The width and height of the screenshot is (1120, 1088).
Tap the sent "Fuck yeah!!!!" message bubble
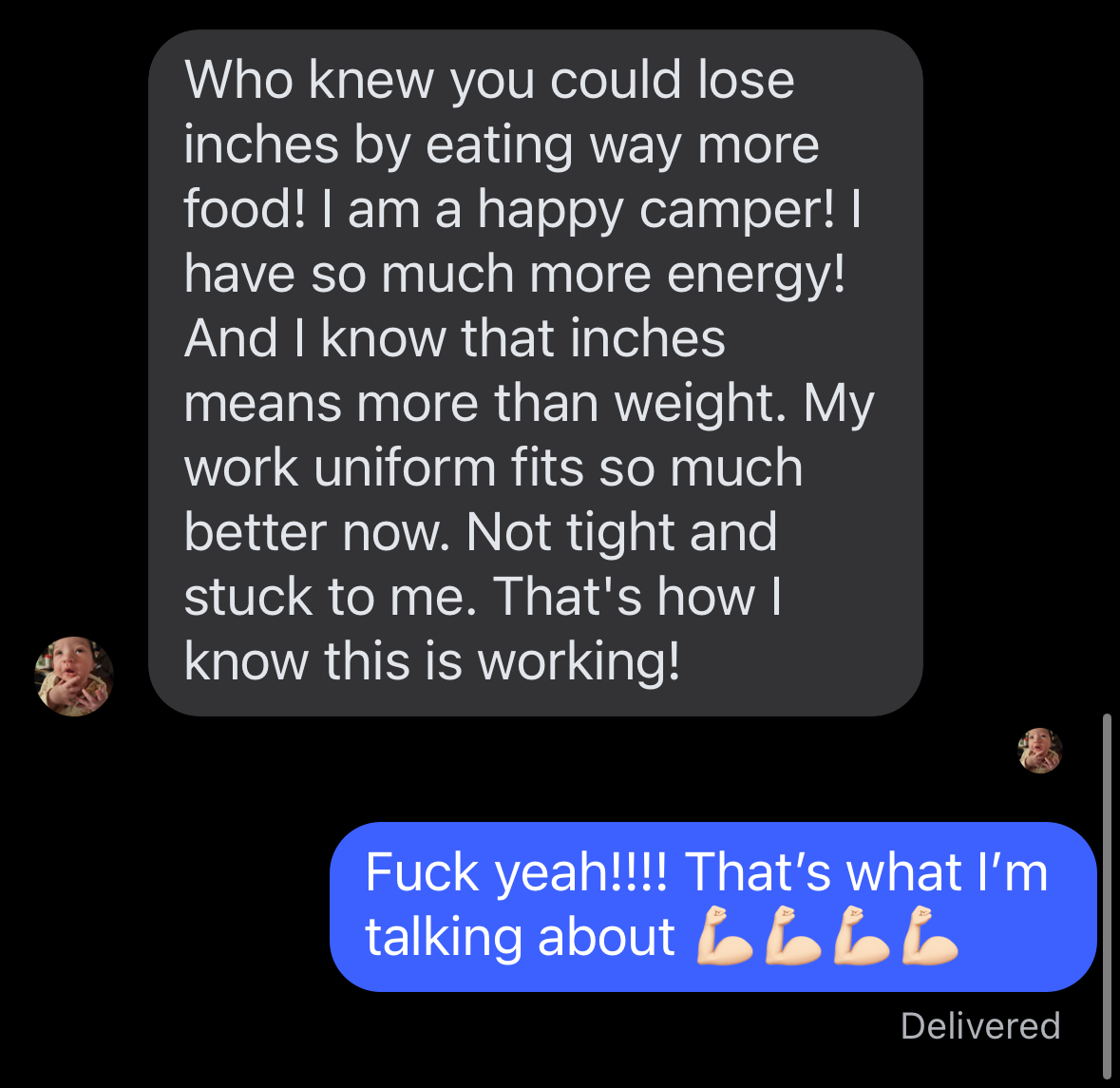point(712,906)
